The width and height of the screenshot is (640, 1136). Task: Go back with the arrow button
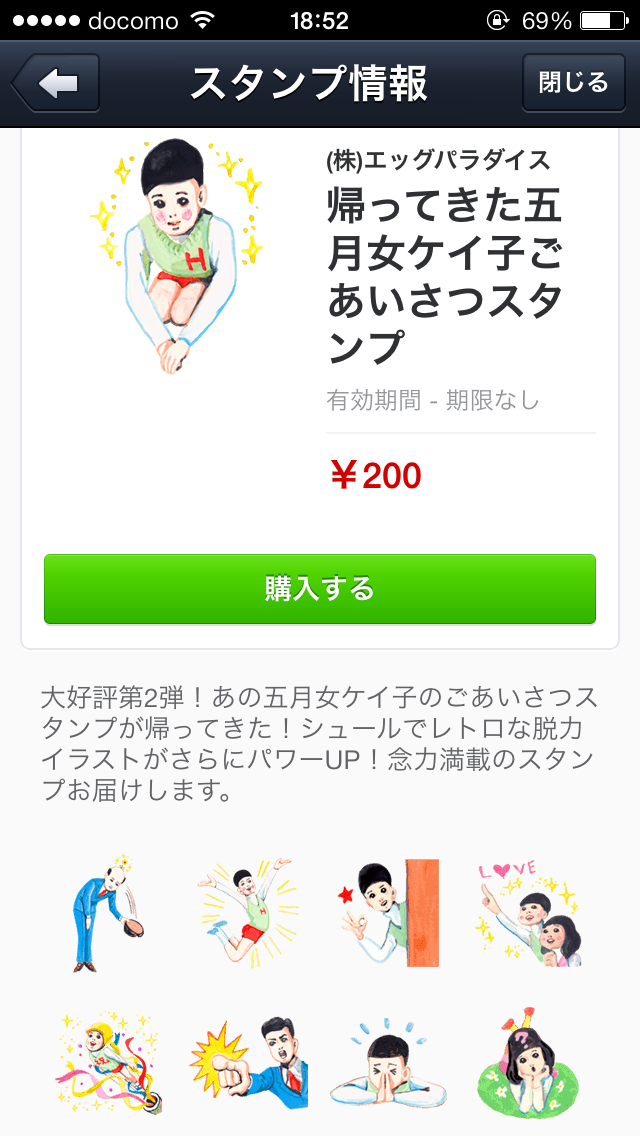[x=56, y=82]
